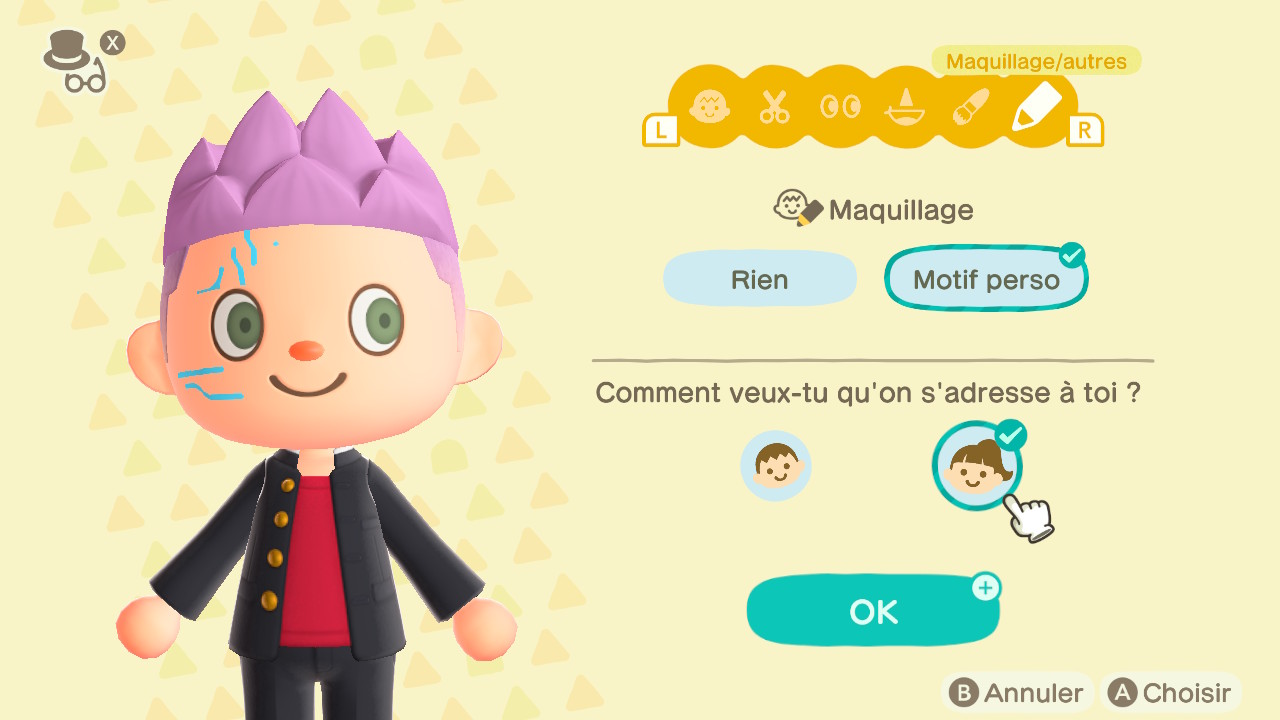
Task: Pick the boy form of address
Action: [776, 466]
